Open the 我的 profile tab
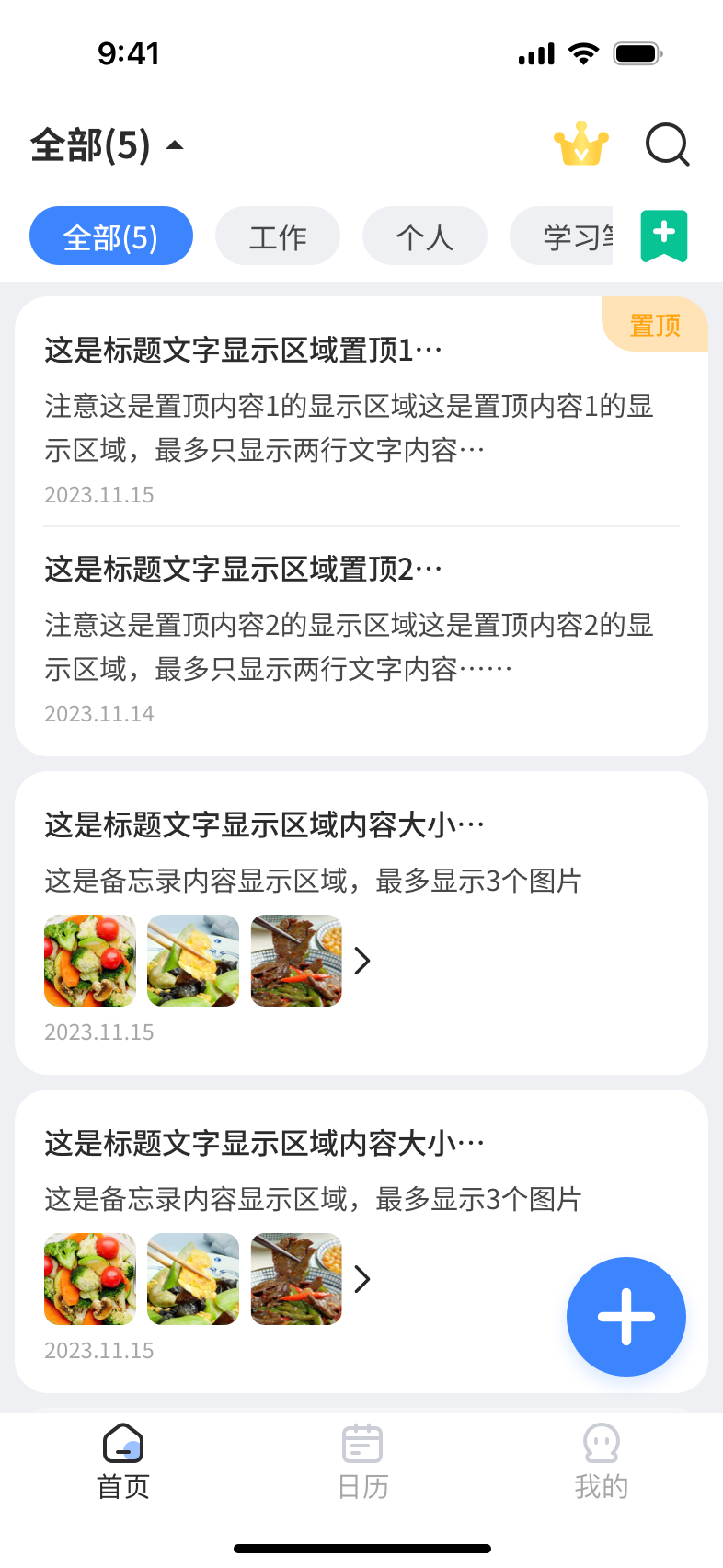Screen dimensions: 723x1568 point(601,1461)
